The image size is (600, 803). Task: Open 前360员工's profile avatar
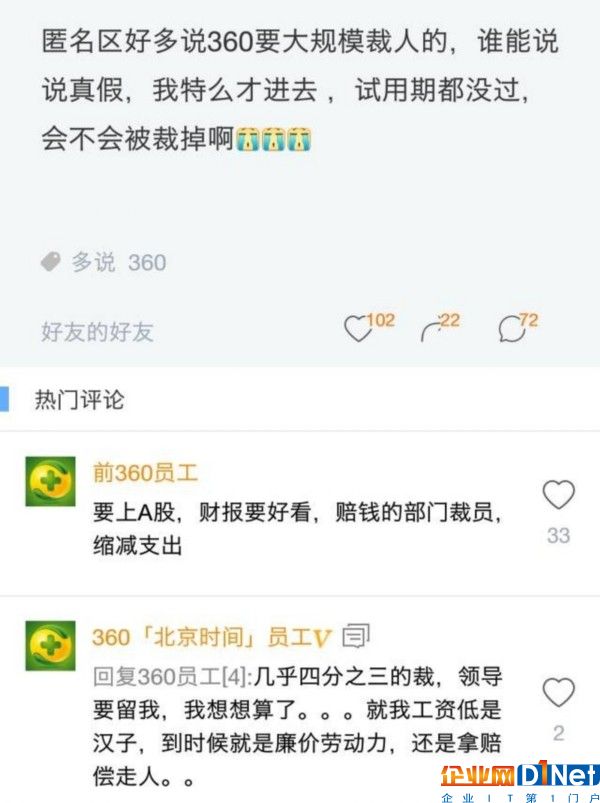[x=50, y=482]
